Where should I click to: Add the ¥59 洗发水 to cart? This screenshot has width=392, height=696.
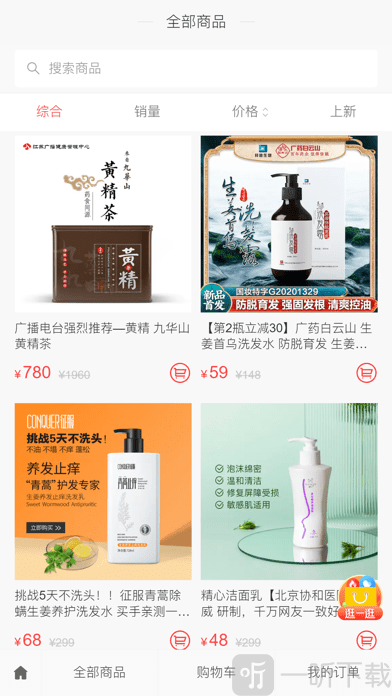pos(366,373)
